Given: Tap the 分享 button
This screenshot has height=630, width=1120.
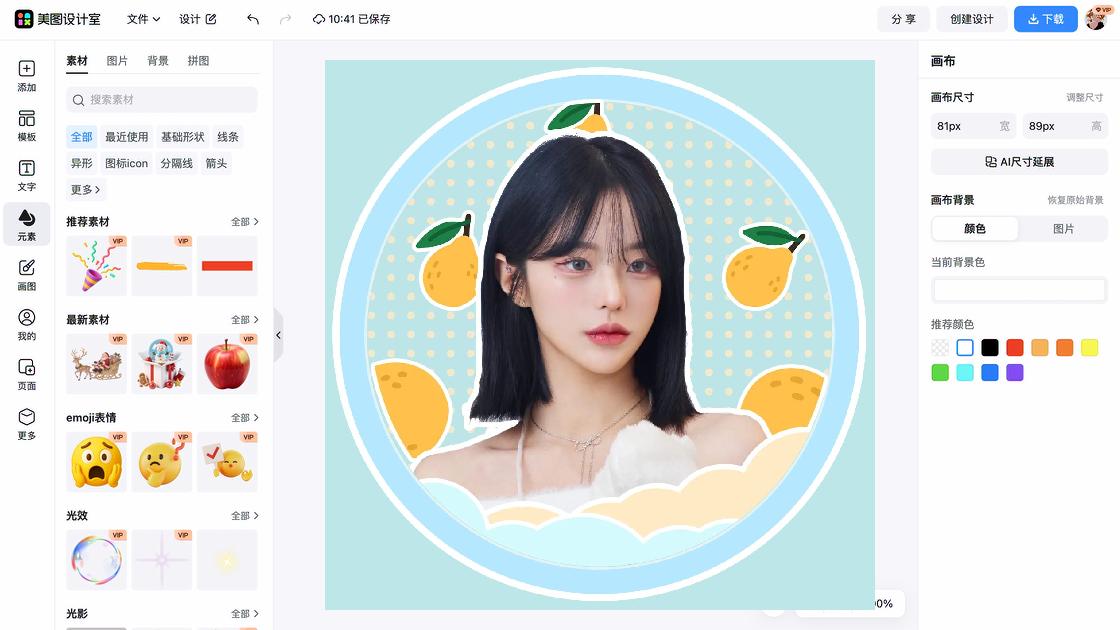Looking at the screenshot, I should [x=903, y=19].
